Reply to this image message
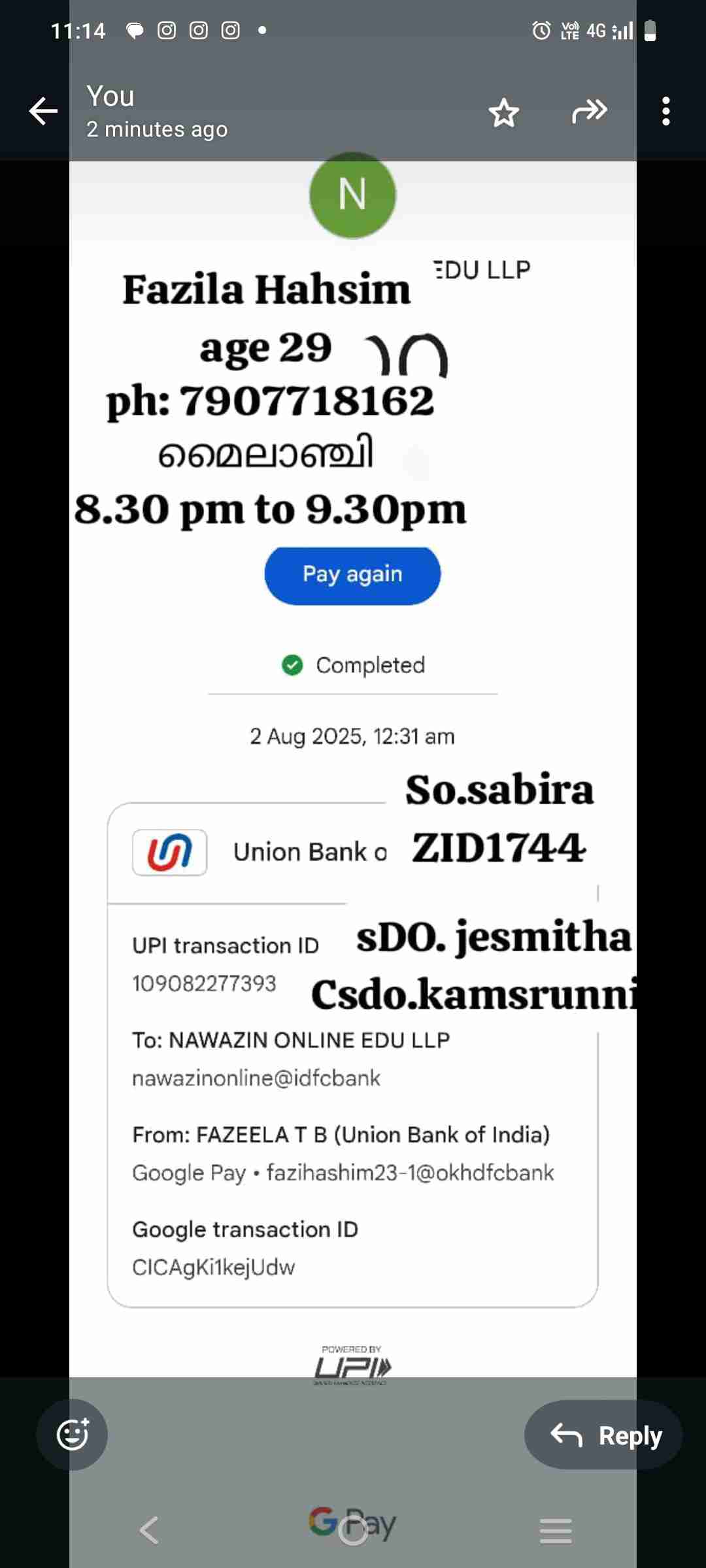The height and width of the screenshot is (1568, 706). pos(604,1435)
